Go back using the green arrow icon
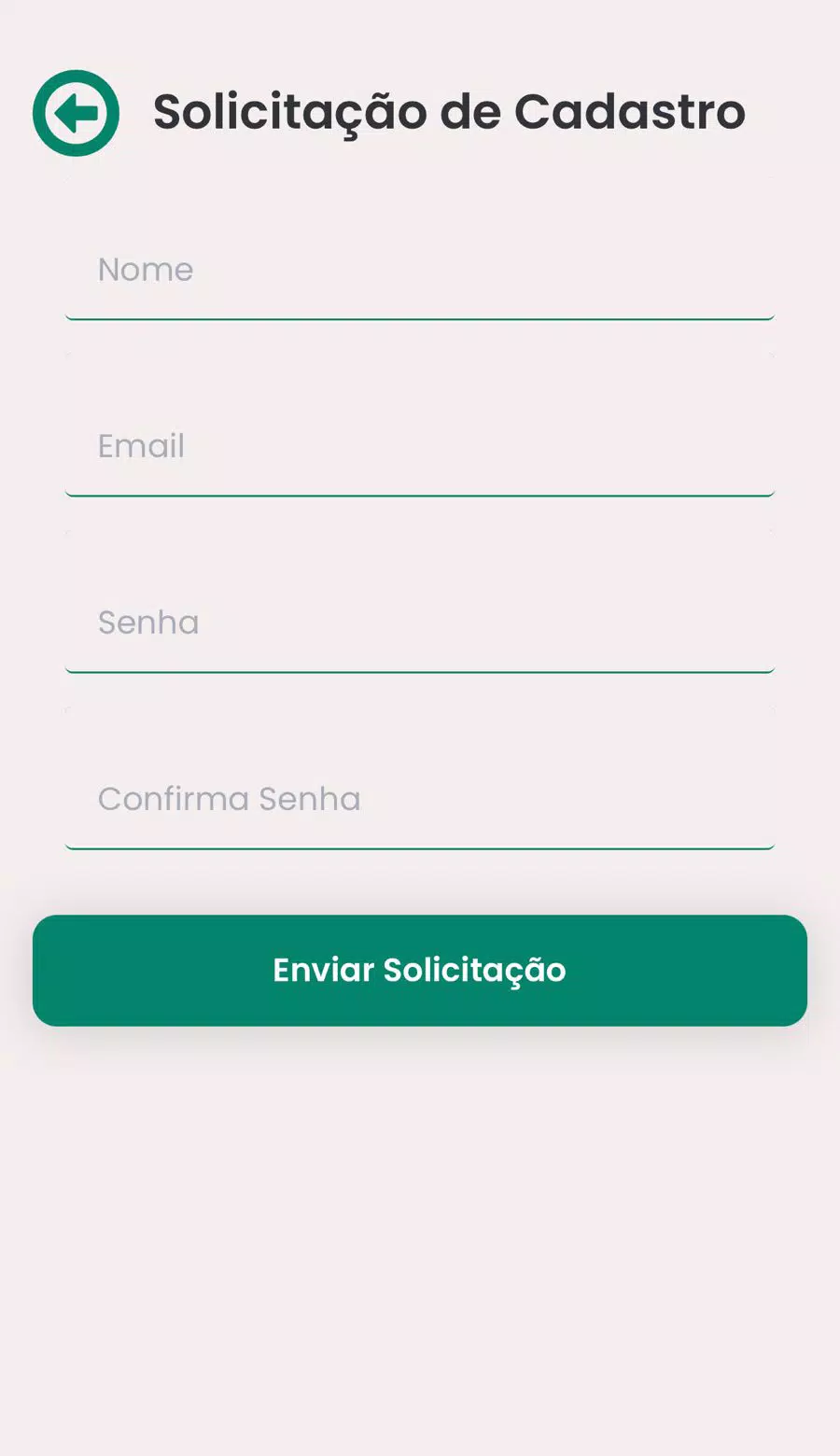Image resolution: width=840 pixels, height=1456 pixels. tap(76, 113)
